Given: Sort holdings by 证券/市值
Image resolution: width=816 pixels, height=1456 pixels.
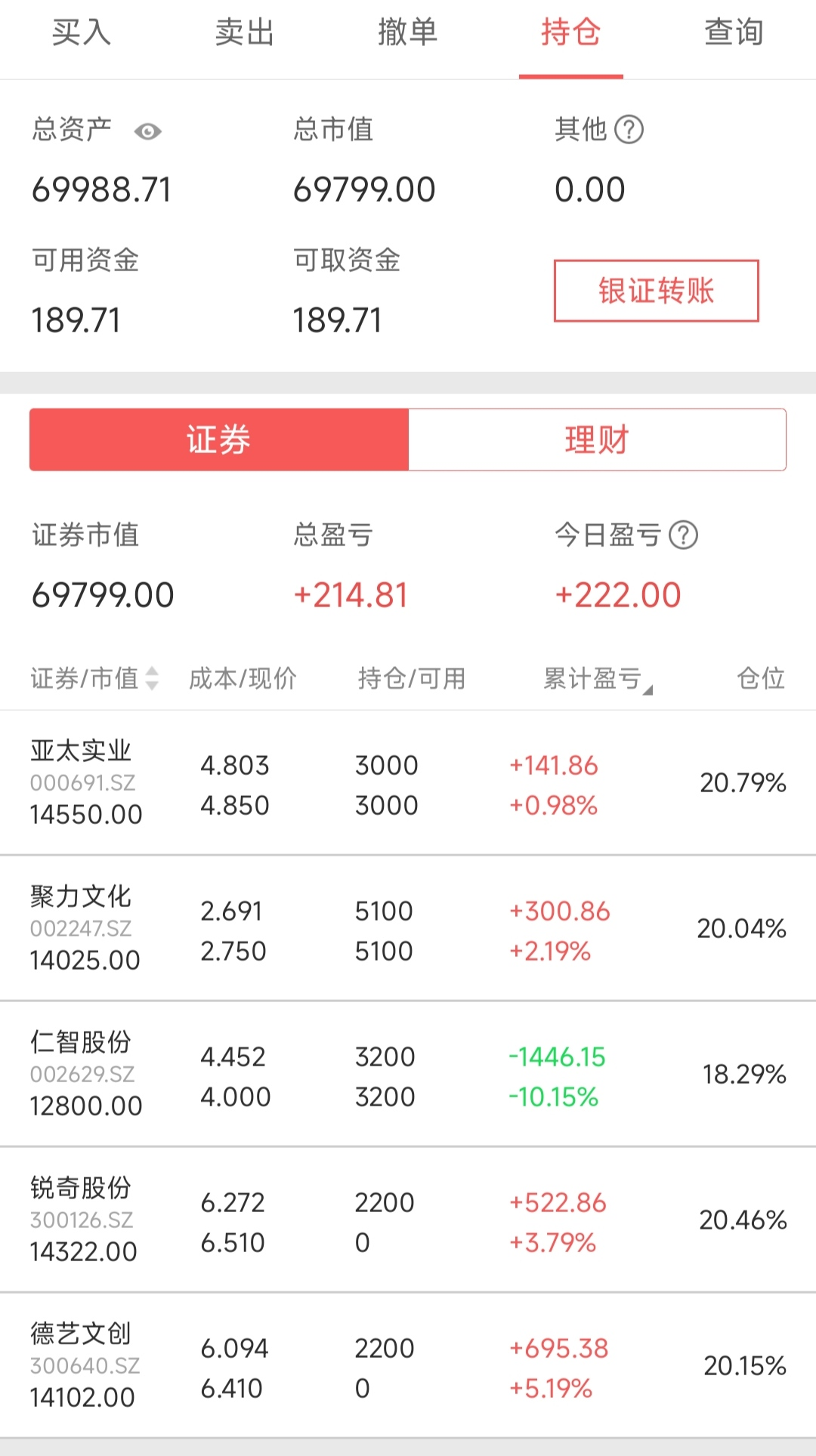Looking at the screenshot, I should 94,678.
